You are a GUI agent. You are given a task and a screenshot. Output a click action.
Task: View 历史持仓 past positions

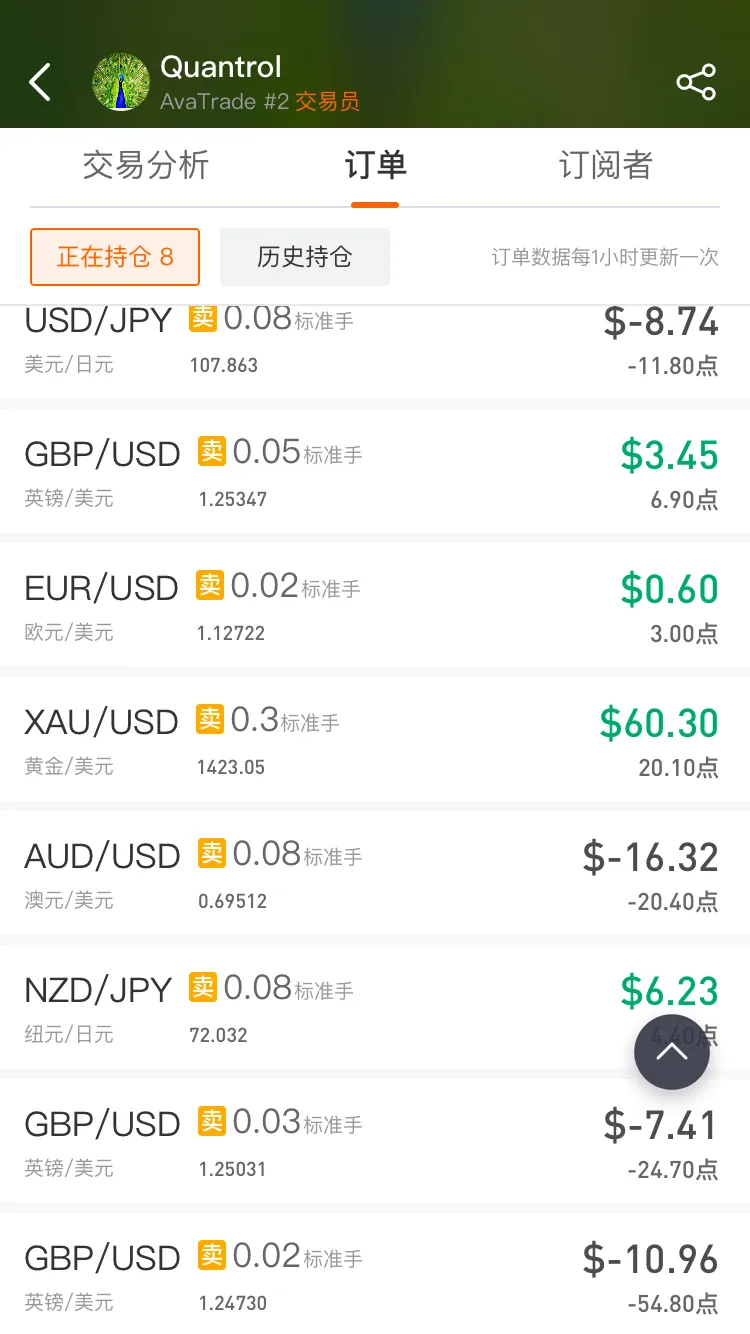(x=305, y=257)
